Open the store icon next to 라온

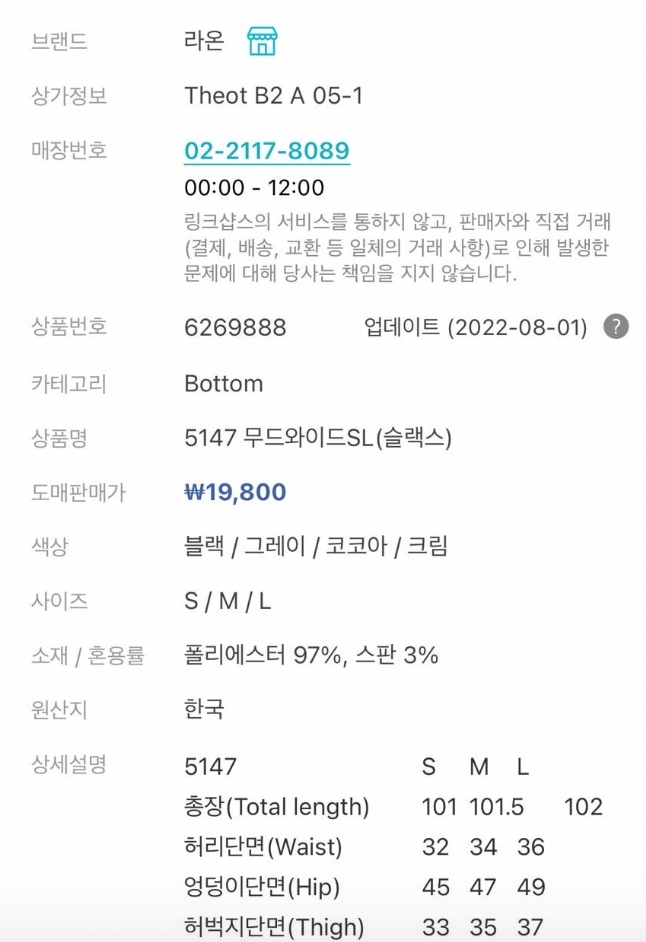tap(262, 41)
